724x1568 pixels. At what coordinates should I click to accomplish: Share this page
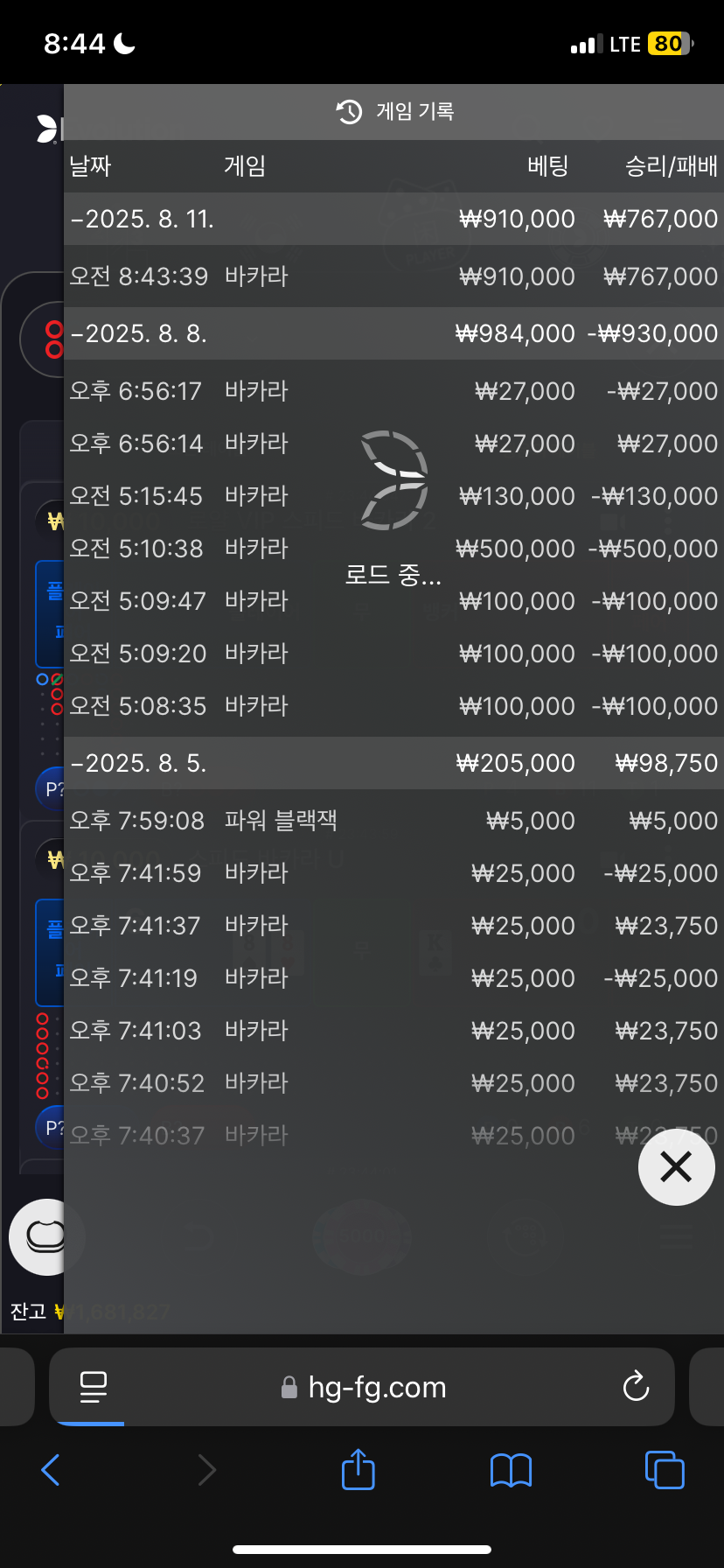(358, 1469)
